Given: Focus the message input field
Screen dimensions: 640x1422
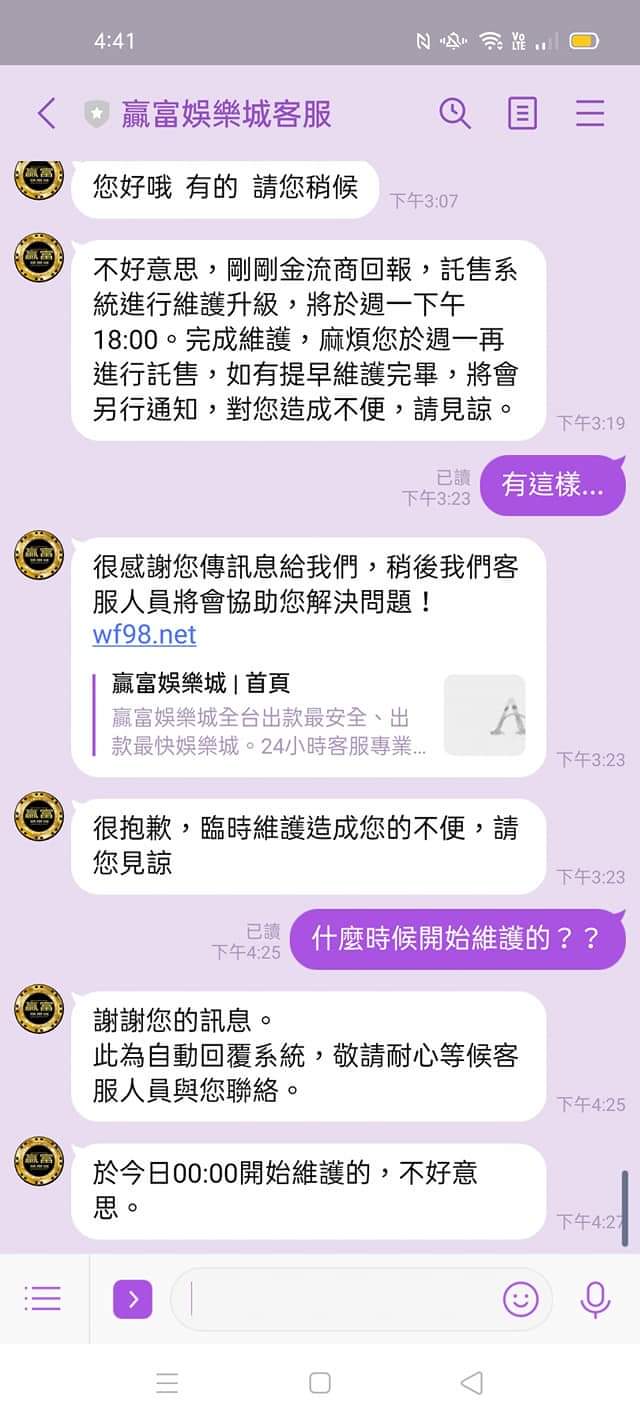Looking at the screenshot, I should click(340, 1299).
